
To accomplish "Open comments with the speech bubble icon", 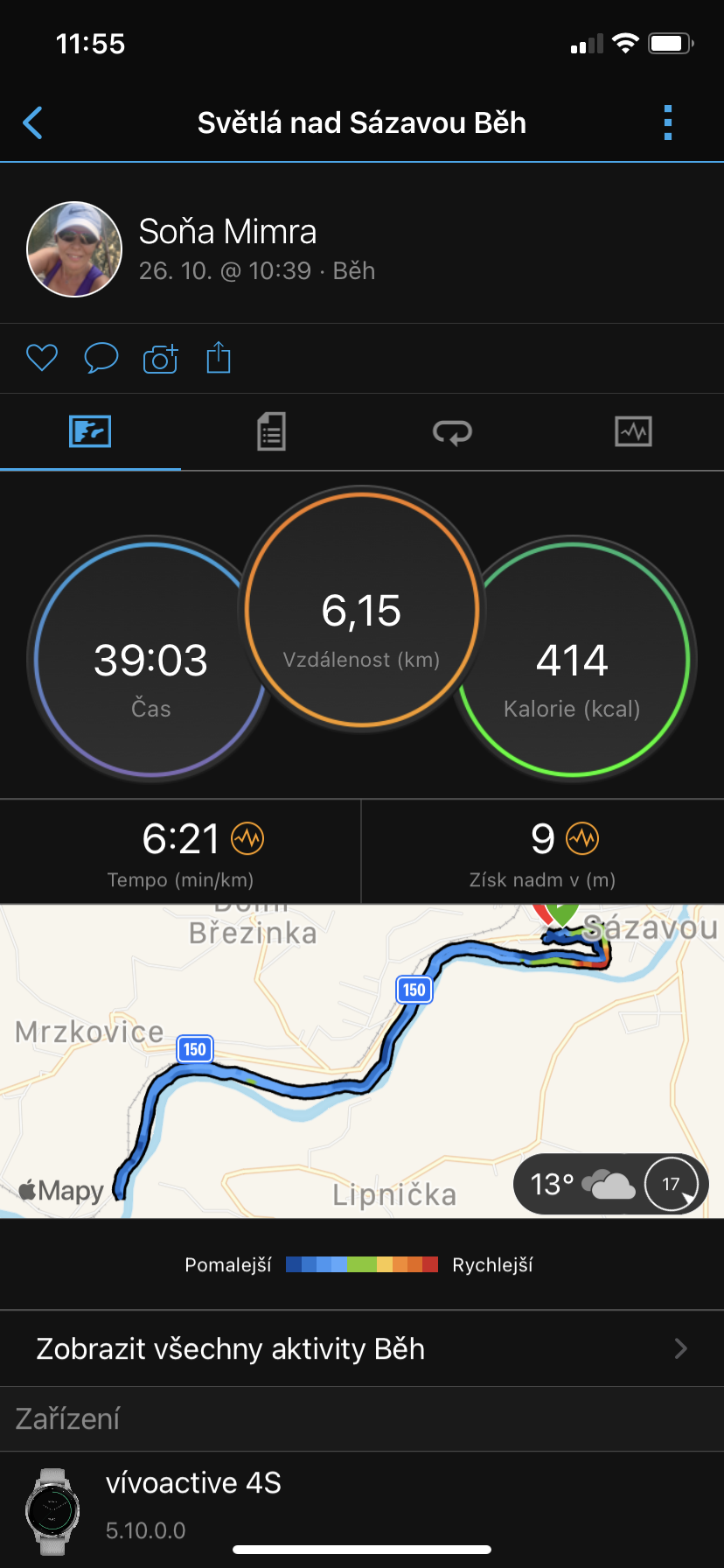I will pyautogui.click(x=101, y=358).
